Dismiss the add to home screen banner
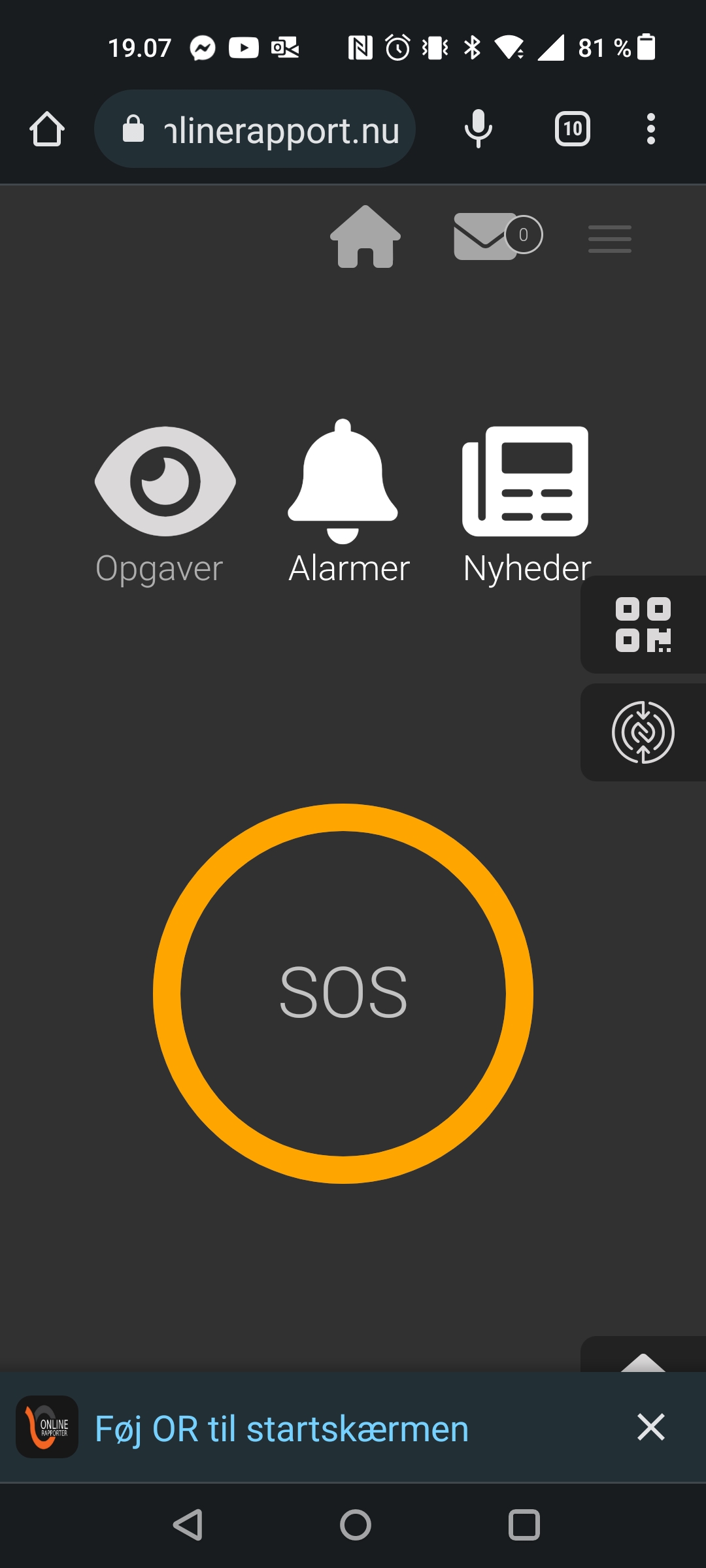 point(651,1427)
